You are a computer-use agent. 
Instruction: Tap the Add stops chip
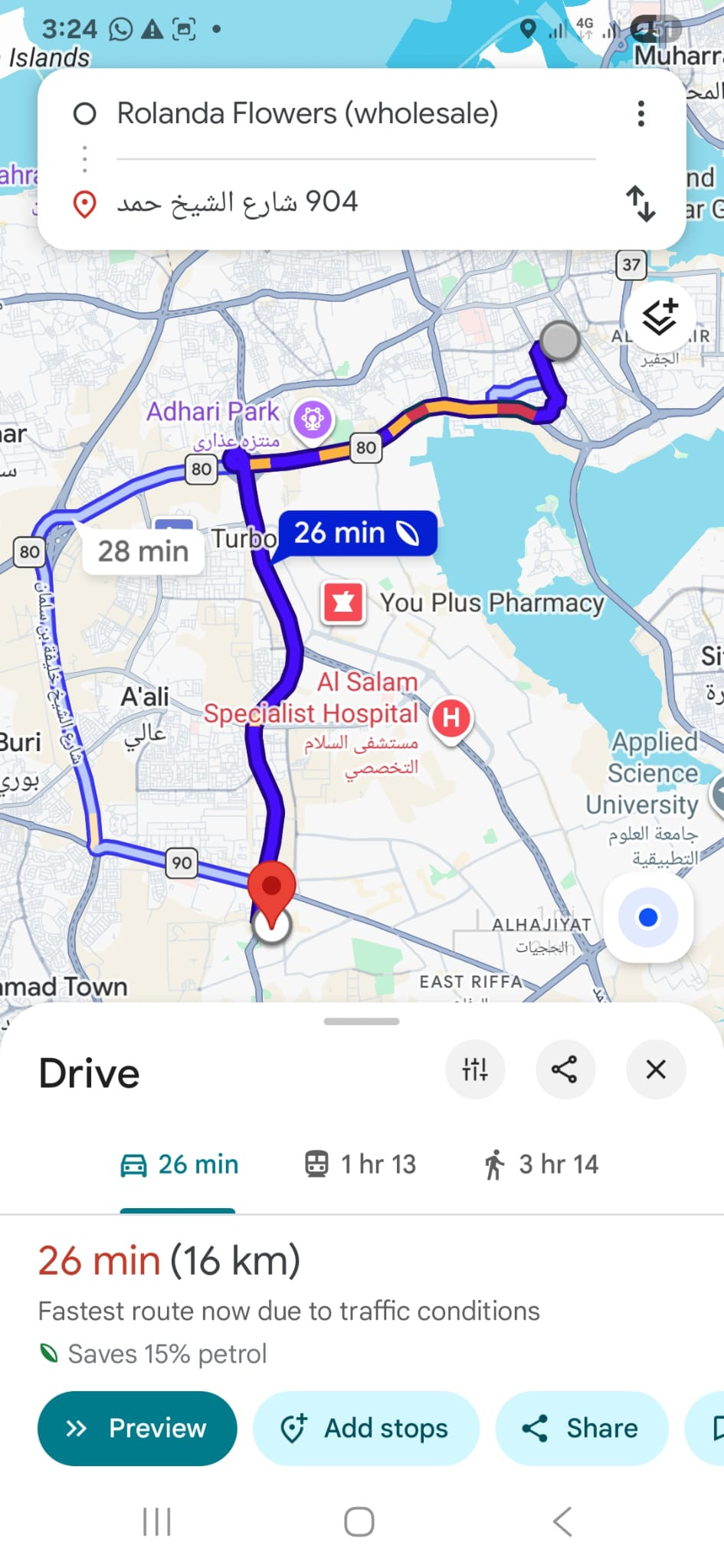[x=365, y=1428]
